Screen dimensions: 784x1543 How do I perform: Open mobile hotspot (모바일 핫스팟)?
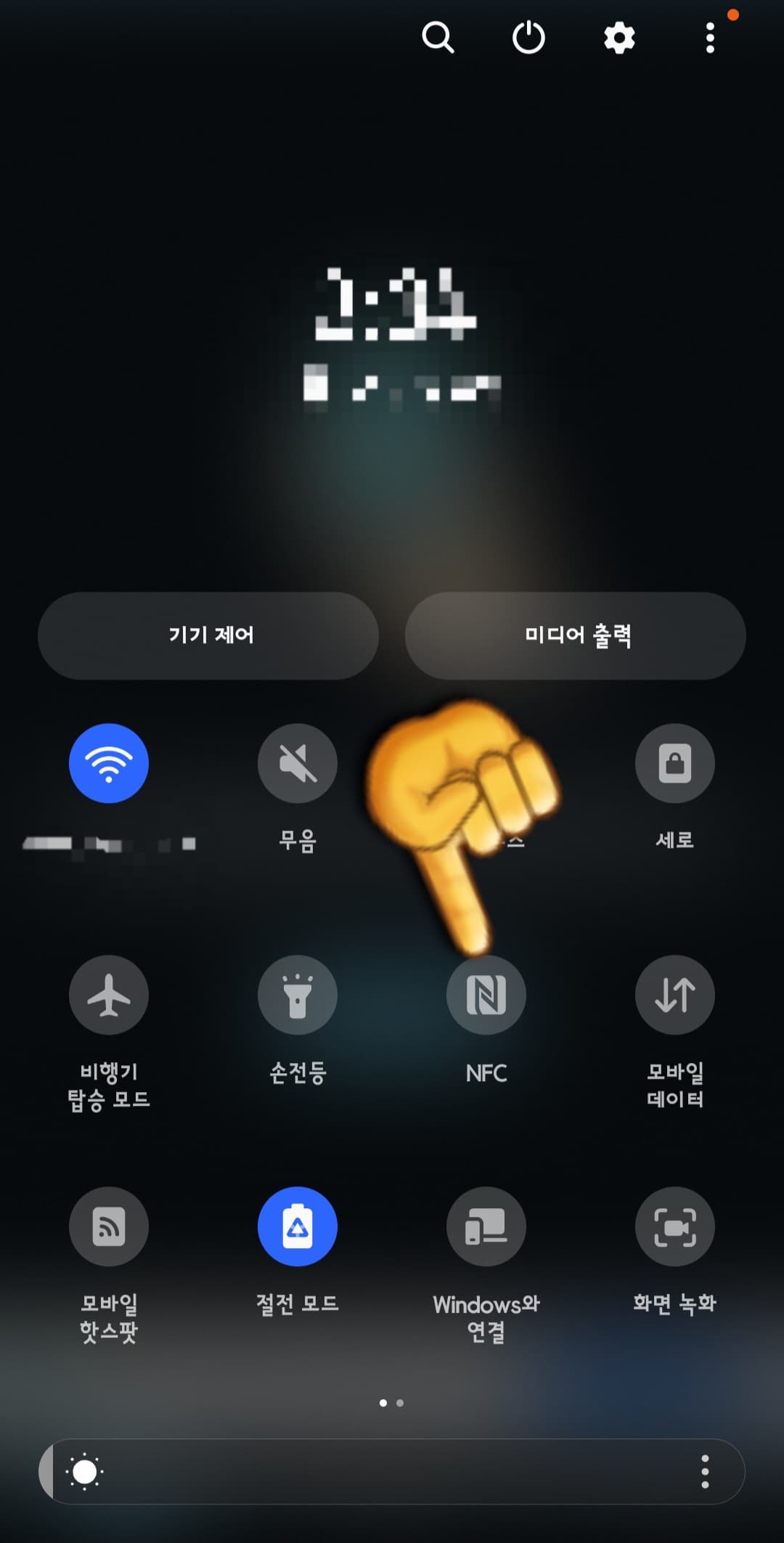click(x=109, y=1226)
